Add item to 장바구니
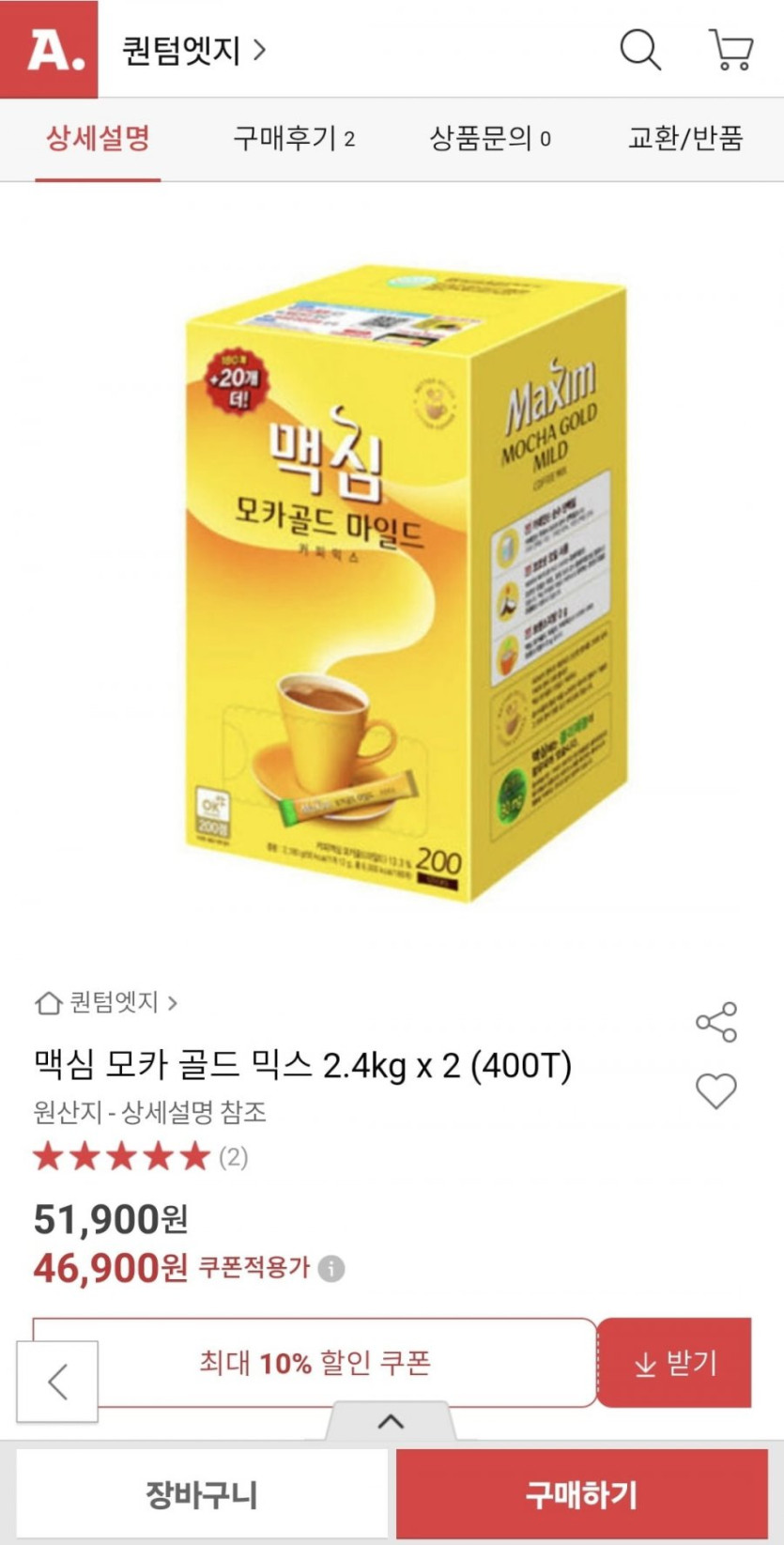Screen dimensions: 784x1545 pyautogui.click(x=201, y=1493)
